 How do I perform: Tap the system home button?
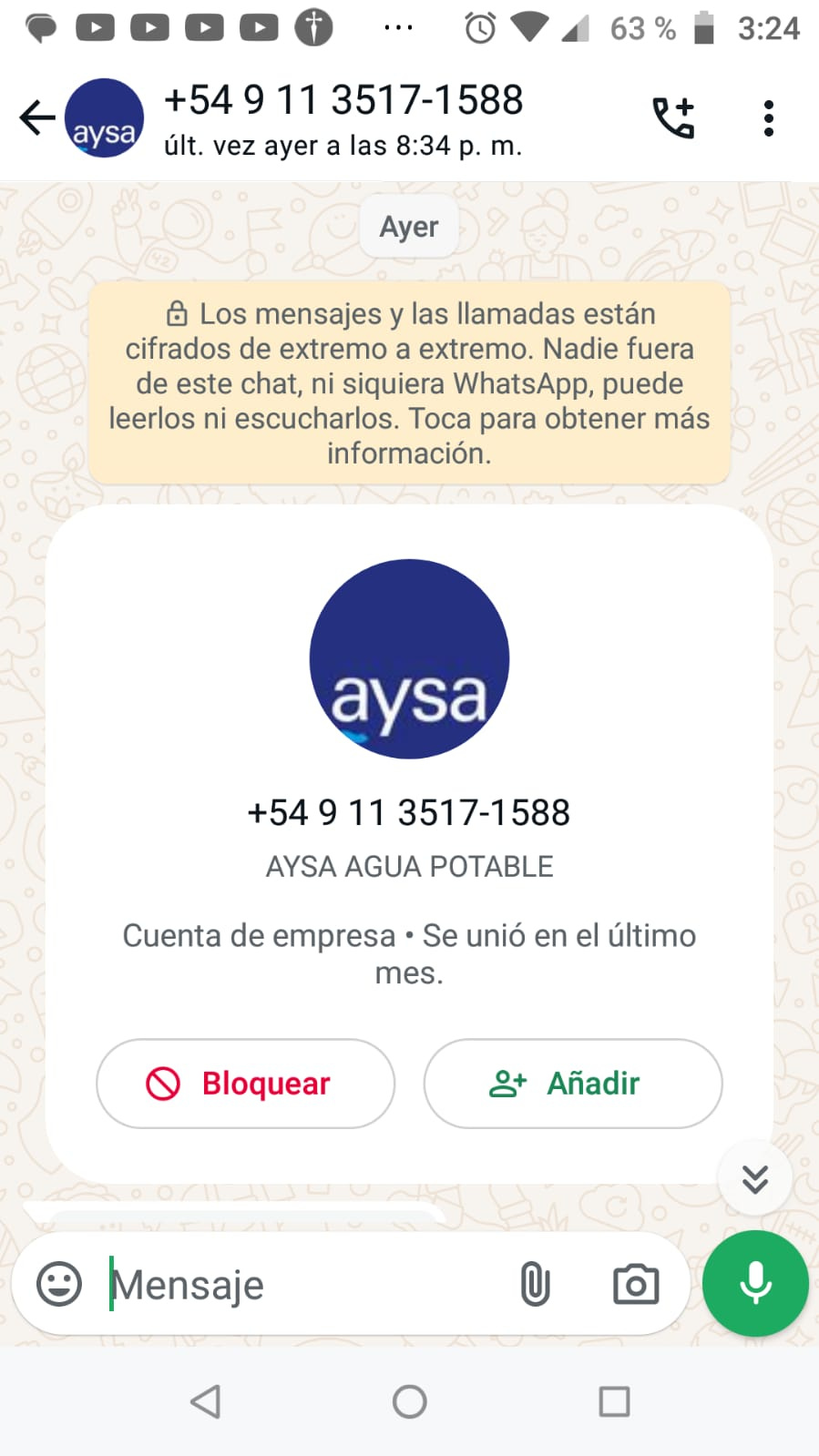tap(409, 1401)
